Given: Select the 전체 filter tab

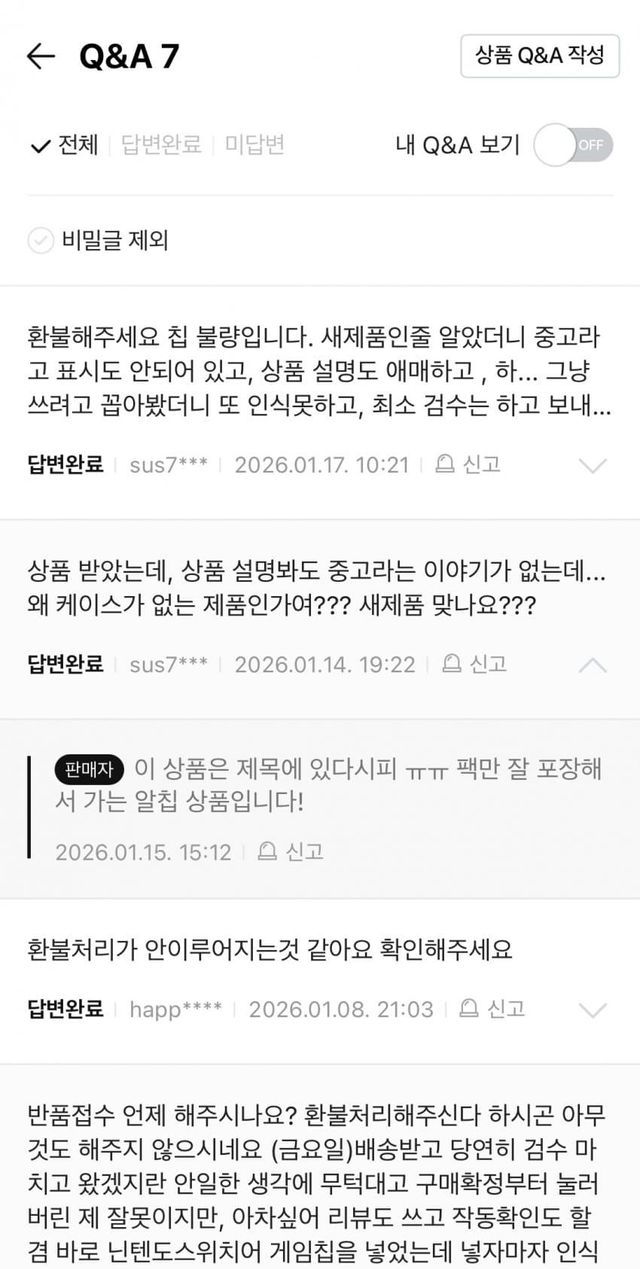Looking at the screenshot, I should point(66,145).
